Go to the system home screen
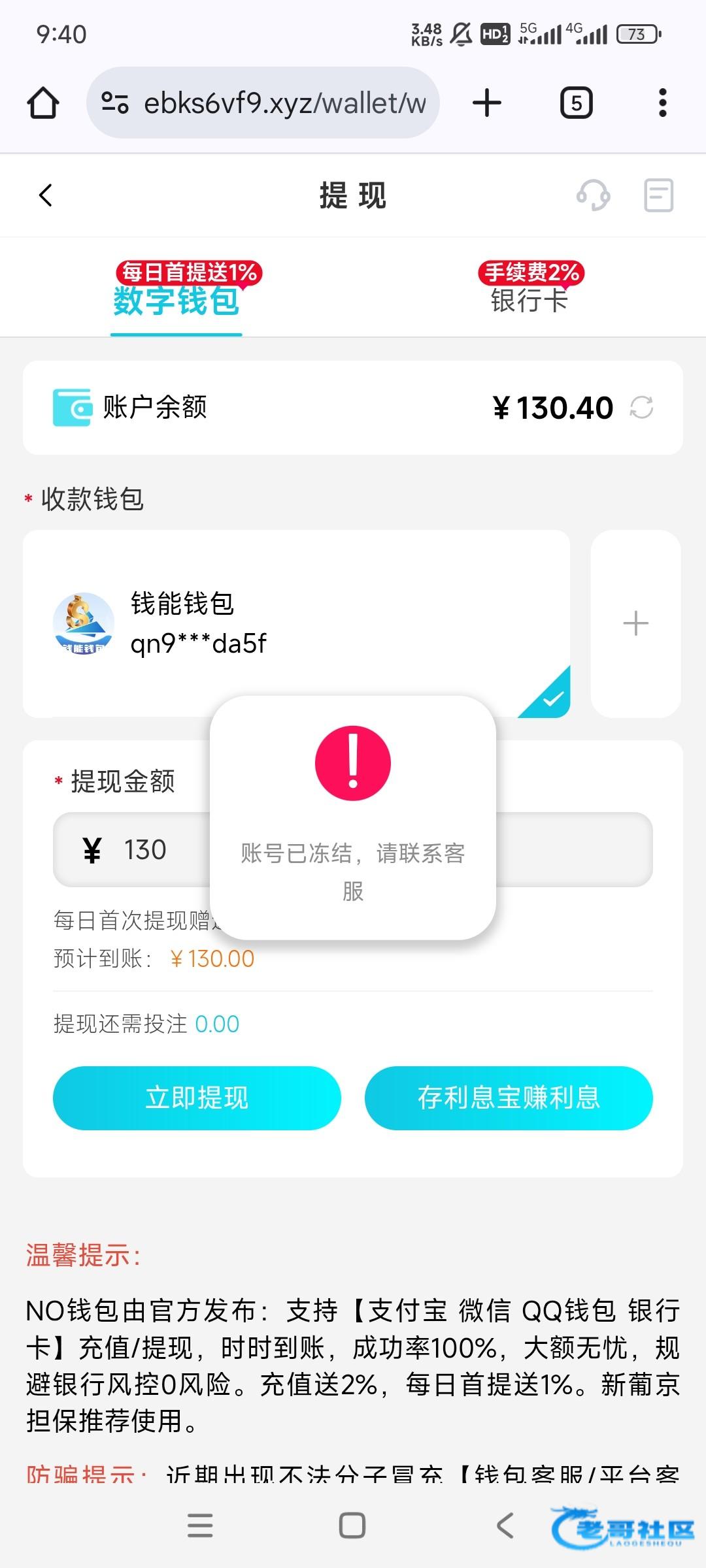The height and width of the screenshot is (1568, 706). click(352, 1526)
